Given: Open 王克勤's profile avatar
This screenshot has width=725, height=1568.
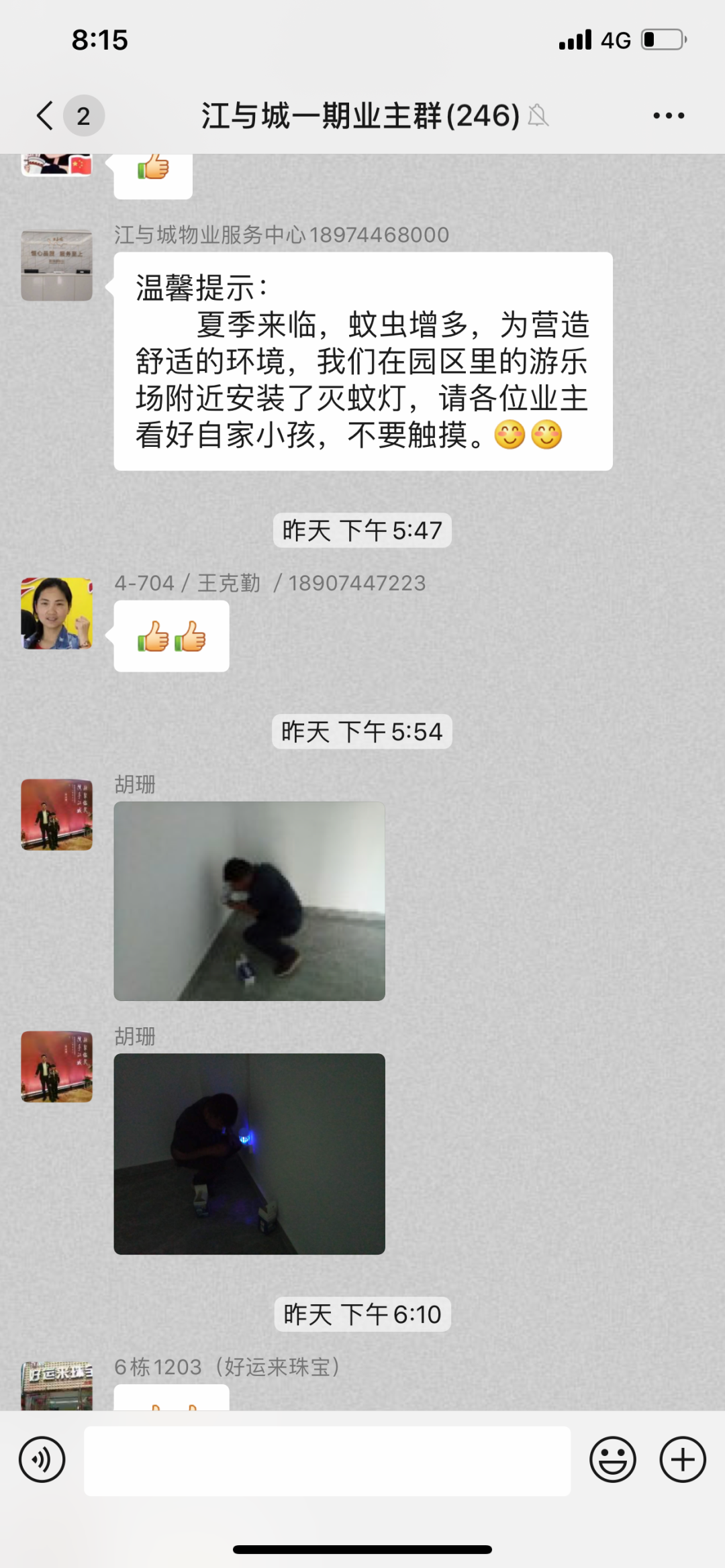Looking at the screenshot, I should point(57,613).
